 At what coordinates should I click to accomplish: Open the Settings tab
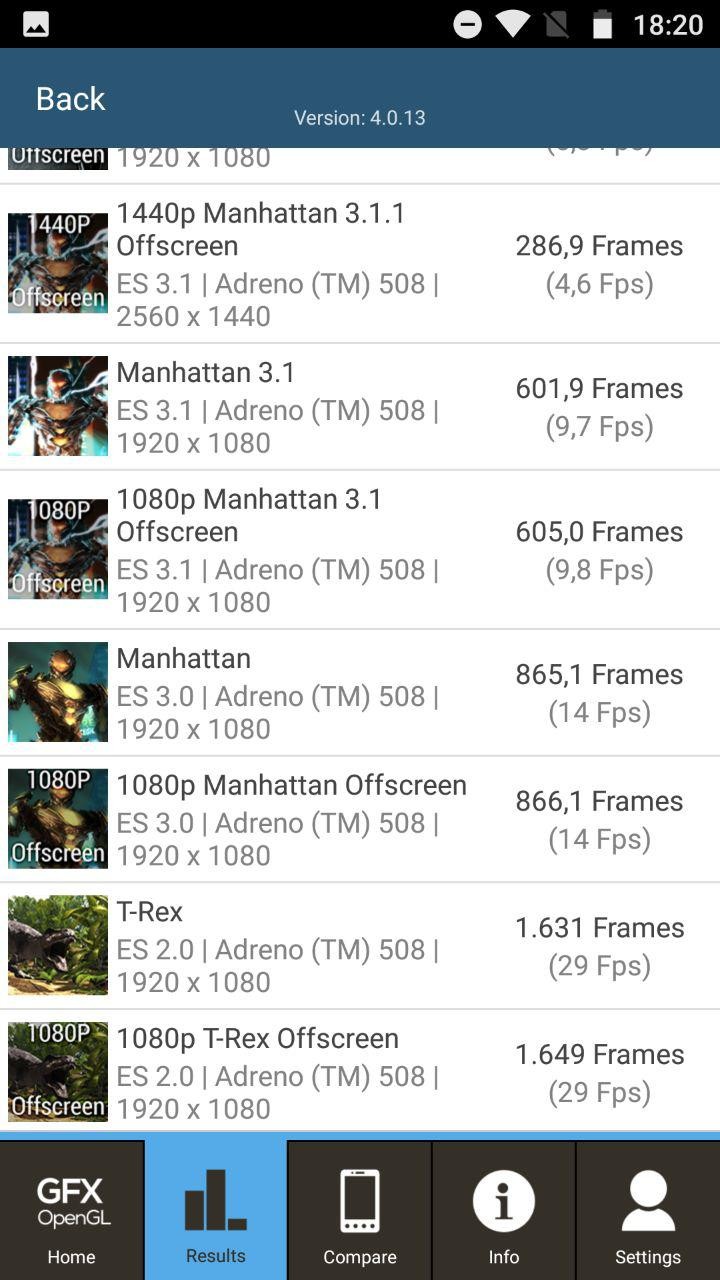(648, 1212)
